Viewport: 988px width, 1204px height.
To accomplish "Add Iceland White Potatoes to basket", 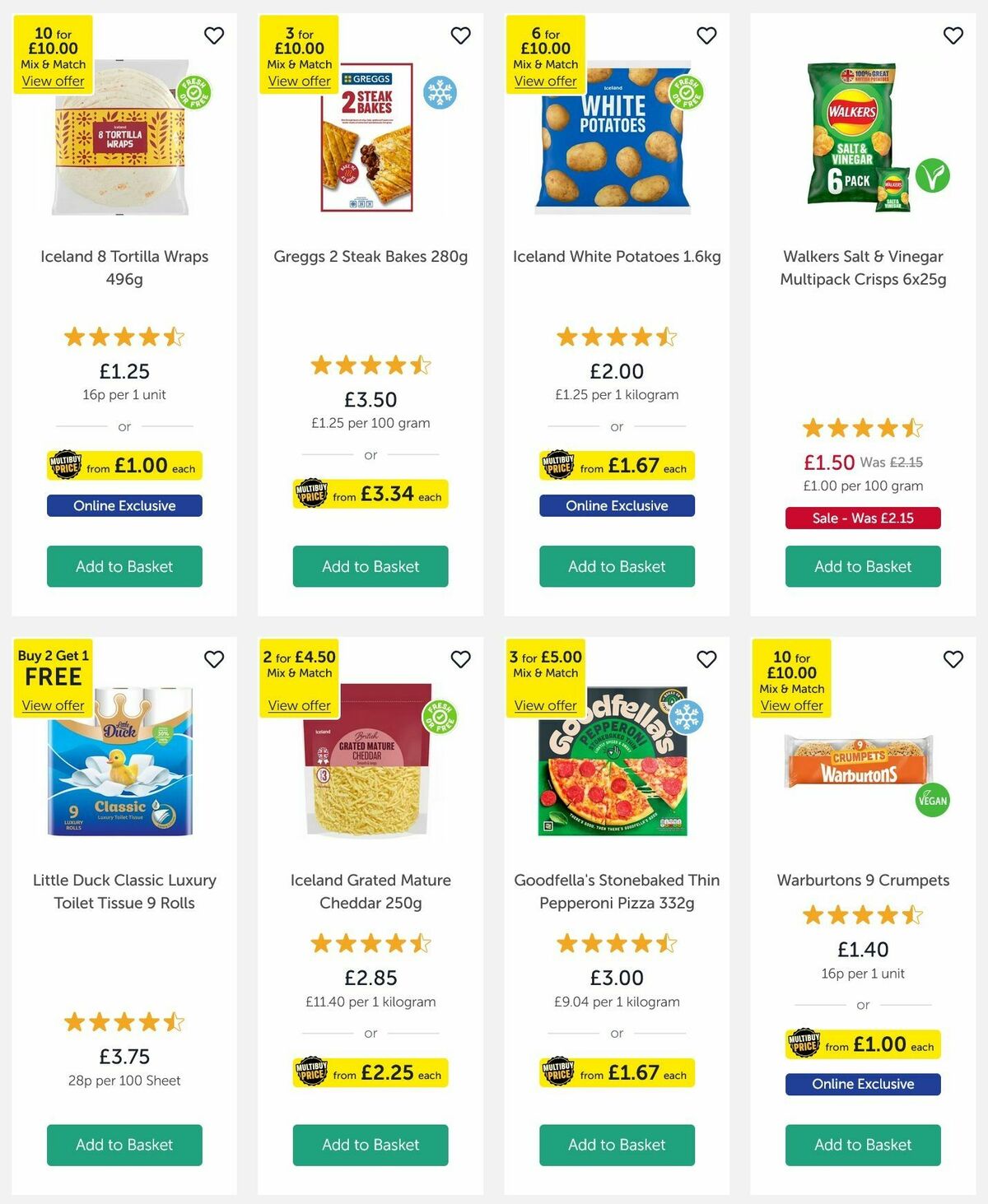I will (x=617, y=566).
